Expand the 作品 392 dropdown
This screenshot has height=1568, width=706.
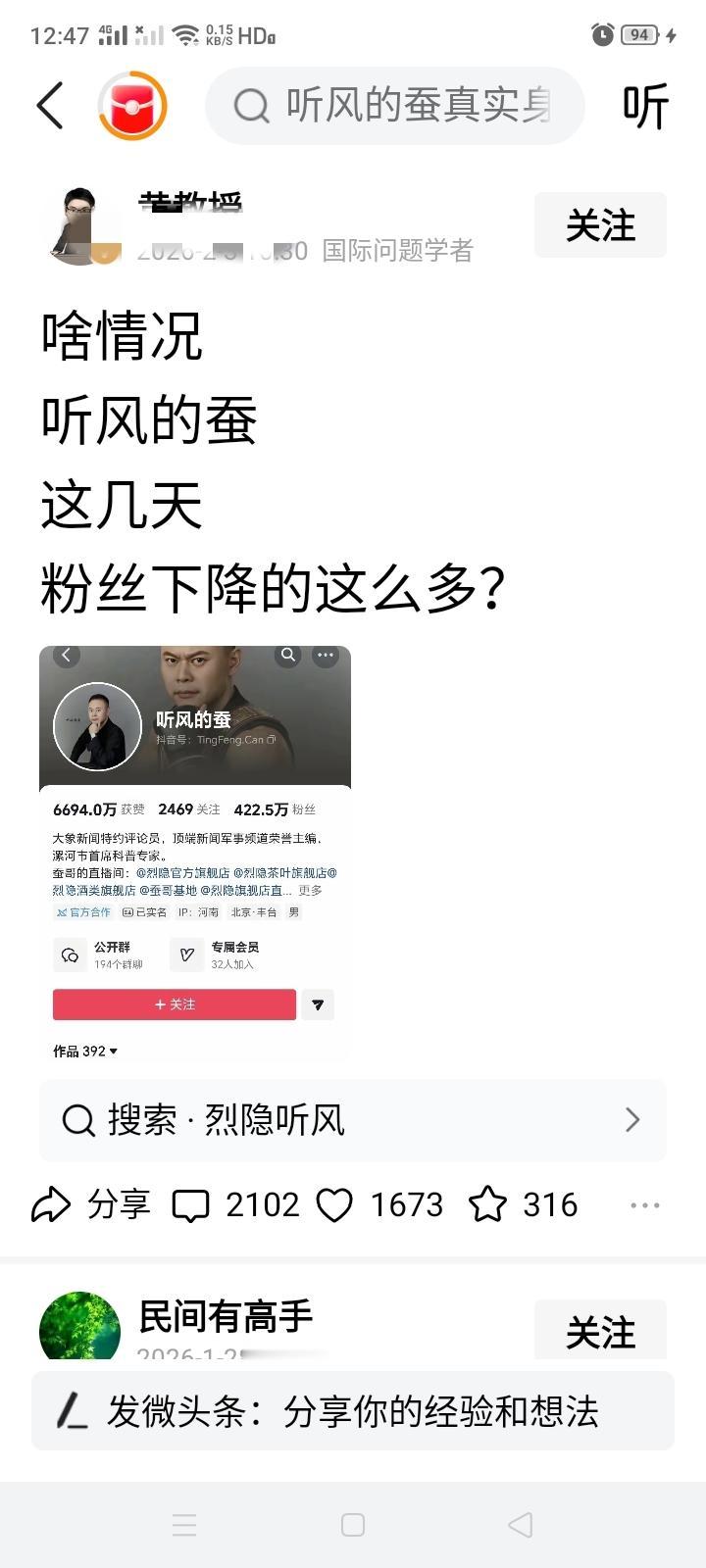coord(85,1051)
